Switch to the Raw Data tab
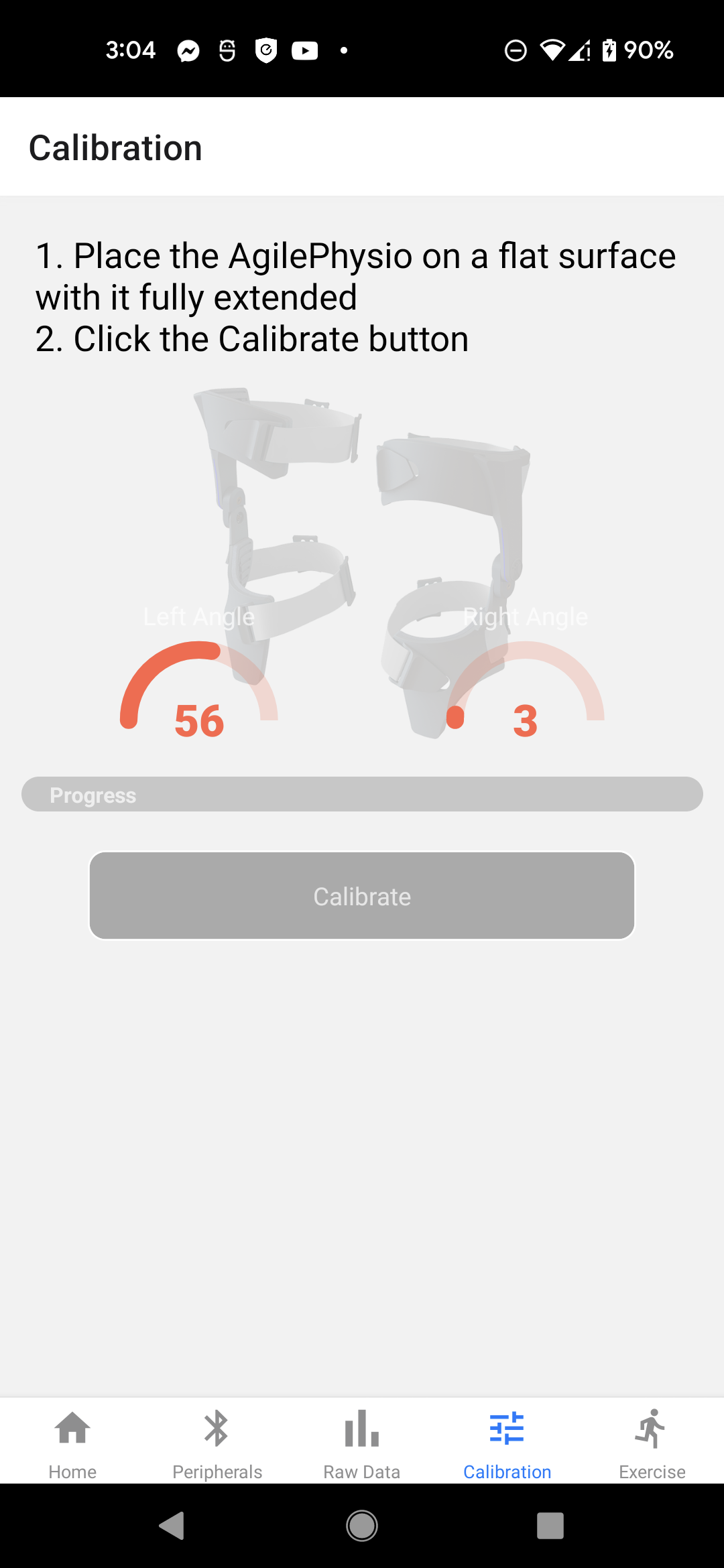 (x=362, y=1442)
